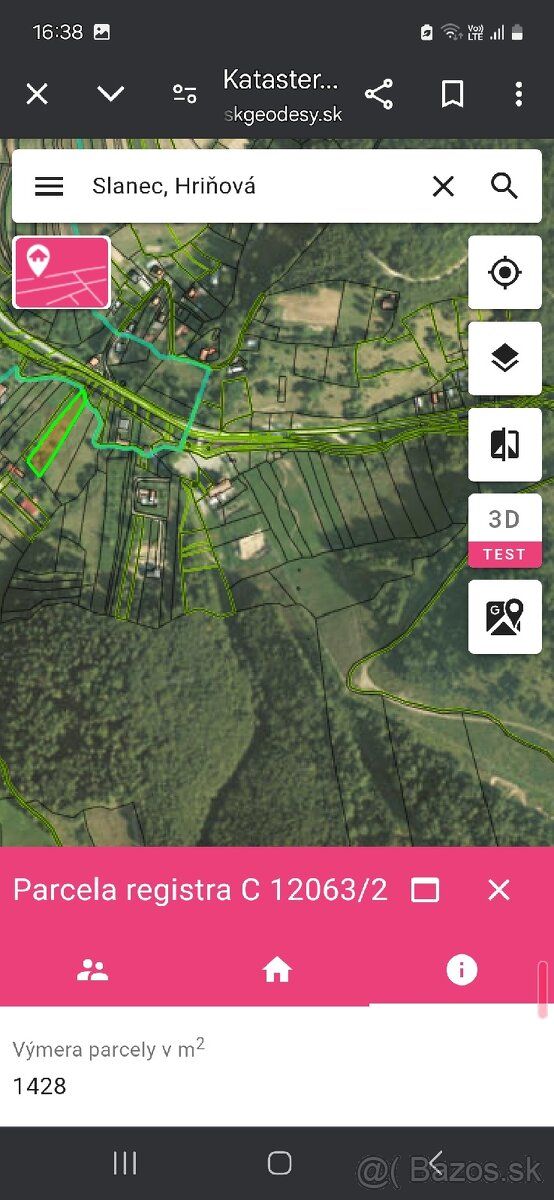Share this cadastre page
Viewport: 554px width, 1200px height.
379,94
